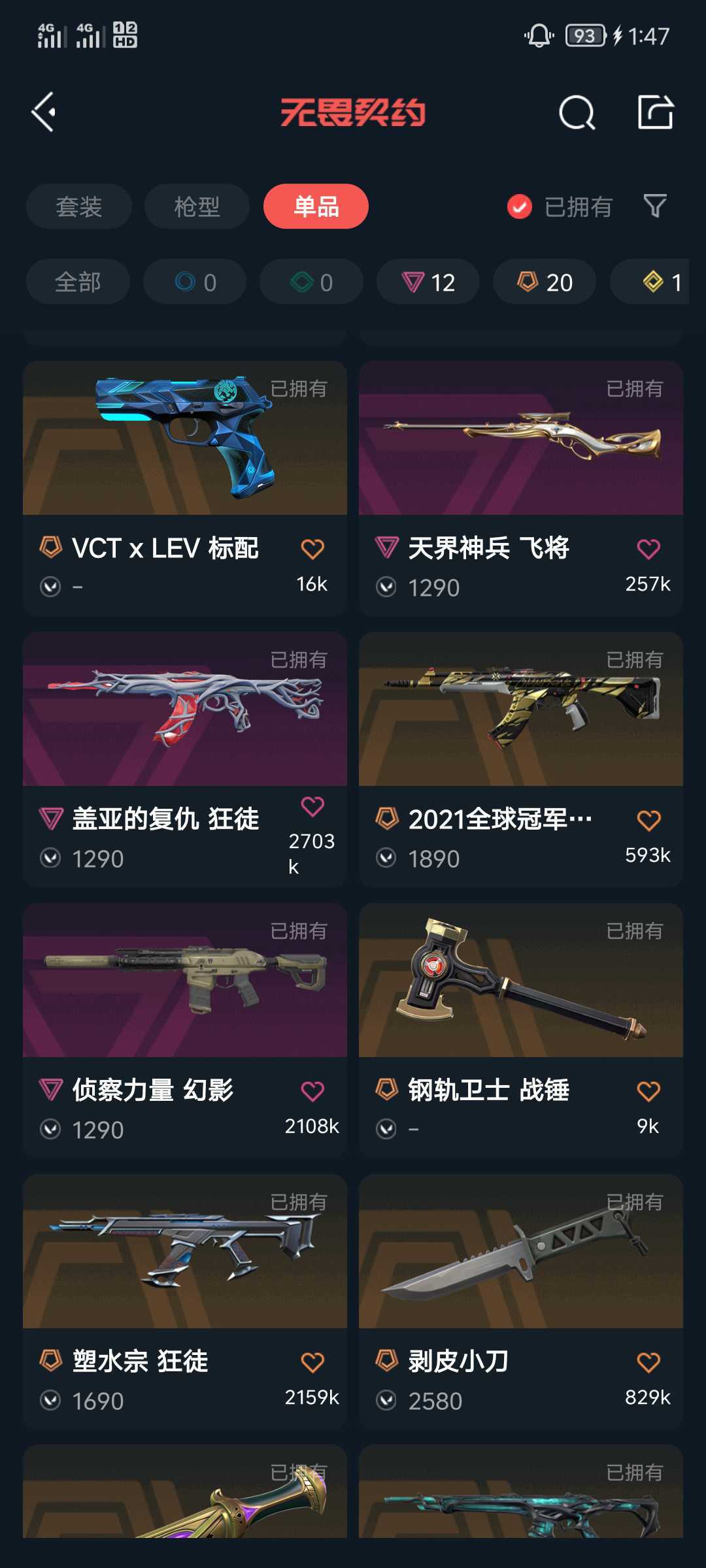Filter by the pink tier with 12 items
Viewport: 706px width, 1568px height.
428,282
